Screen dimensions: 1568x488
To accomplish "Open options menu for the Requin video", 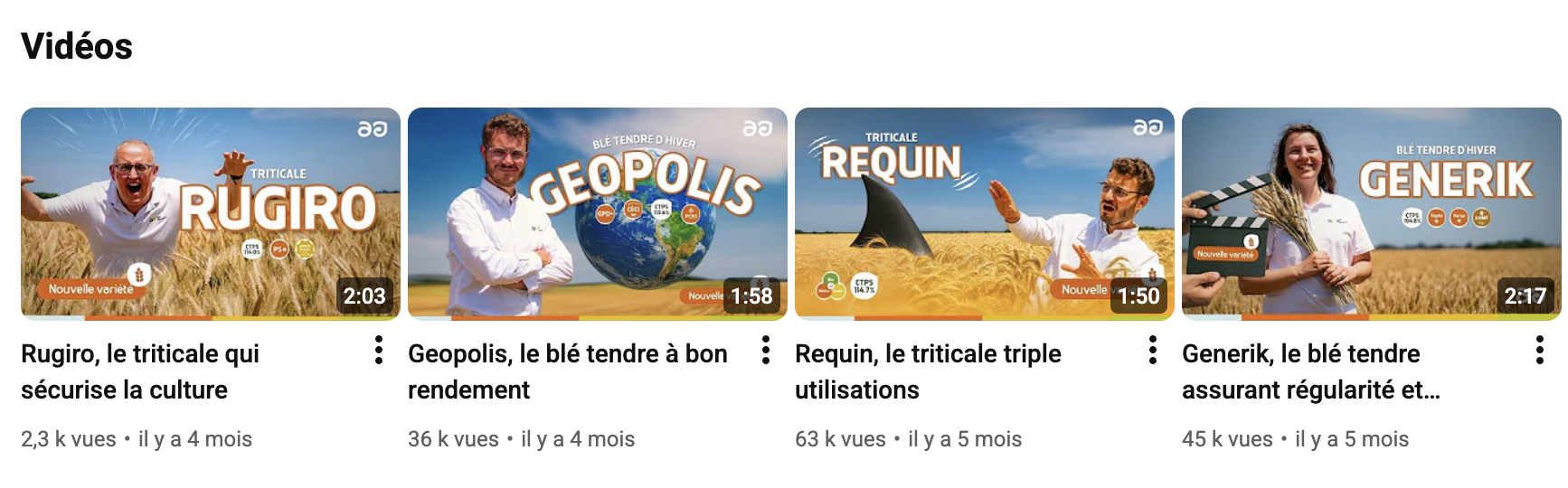I will coord(1153,351).
